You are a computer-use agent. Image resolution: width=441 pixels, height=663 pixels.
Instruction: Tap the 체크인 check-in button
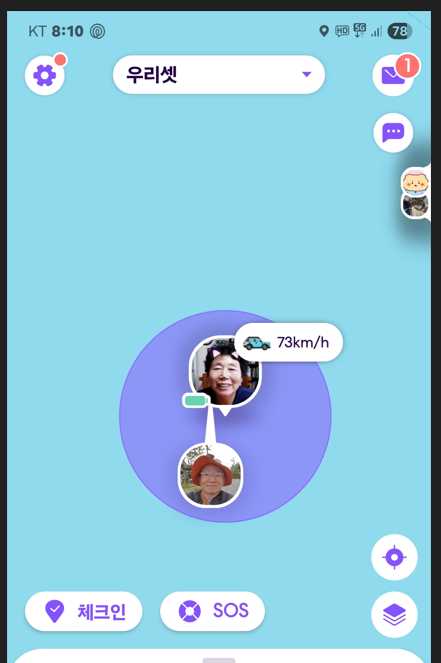coord(84,611)
